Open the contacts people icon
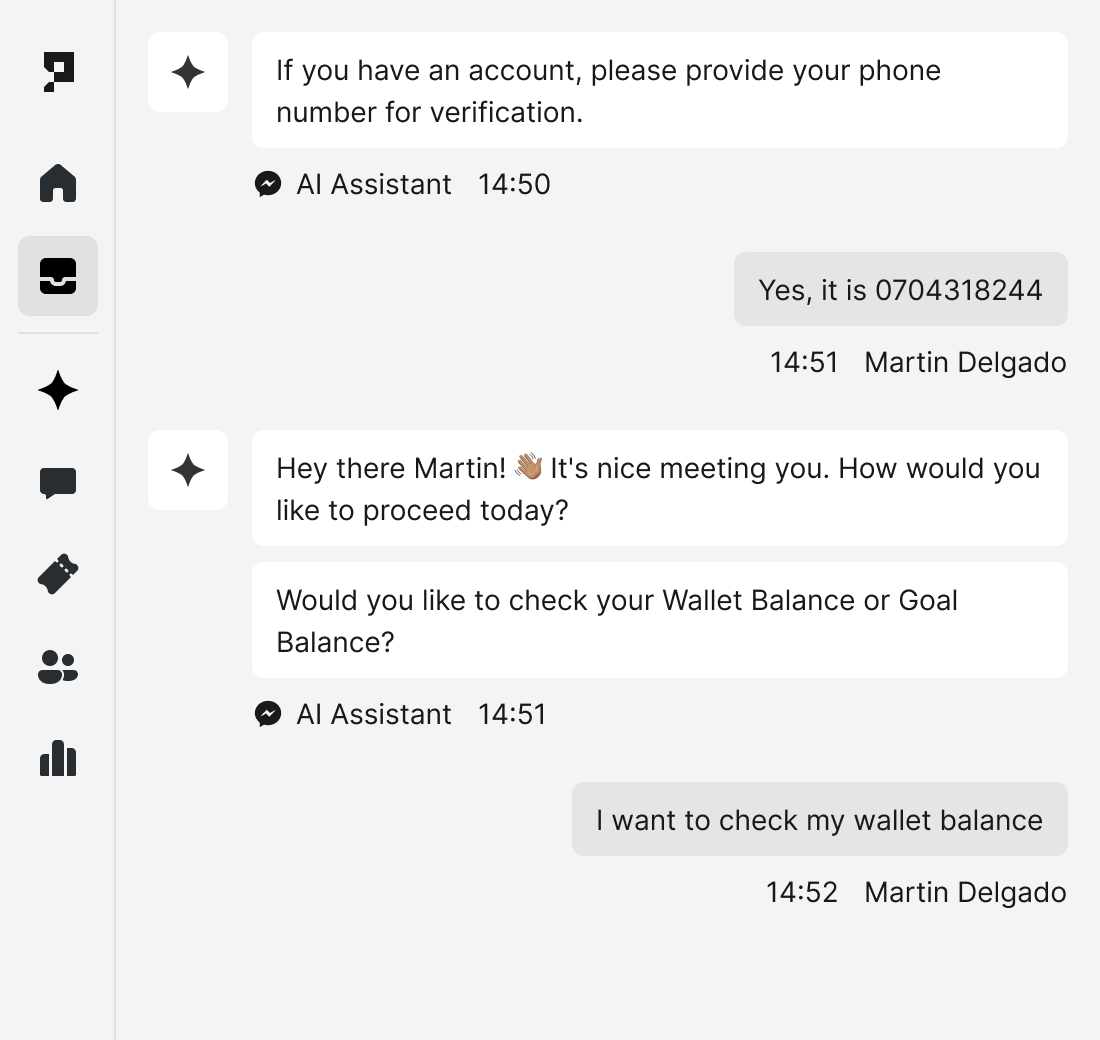This screenshot has width=1100, height=1040. point(58,667)
